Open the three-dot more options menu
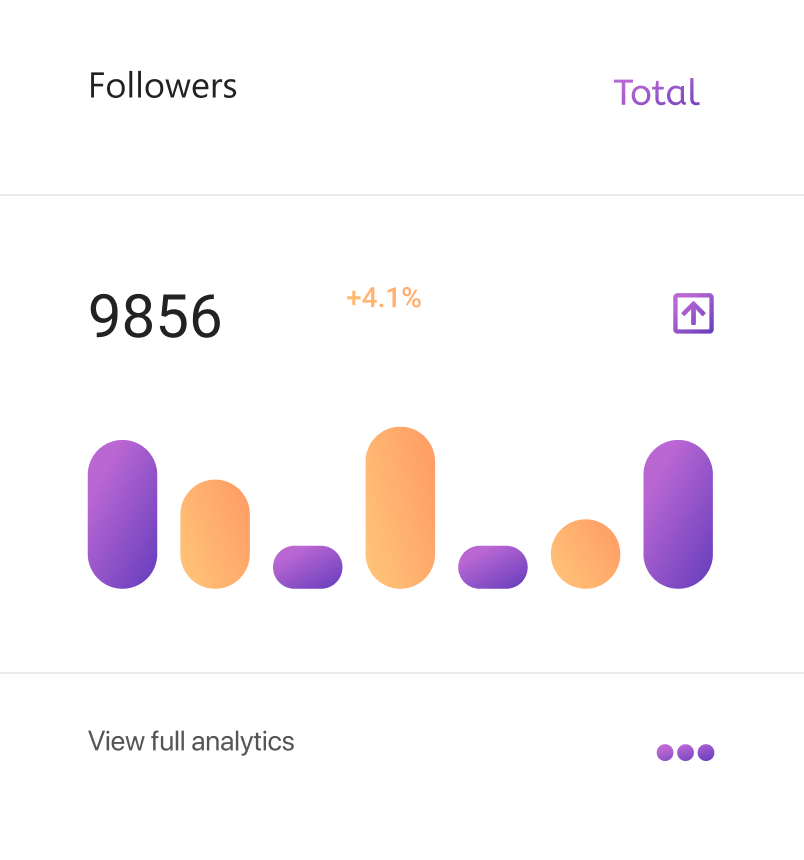The image size is (804, 860). pyautogui.click(x=685, y=752)
